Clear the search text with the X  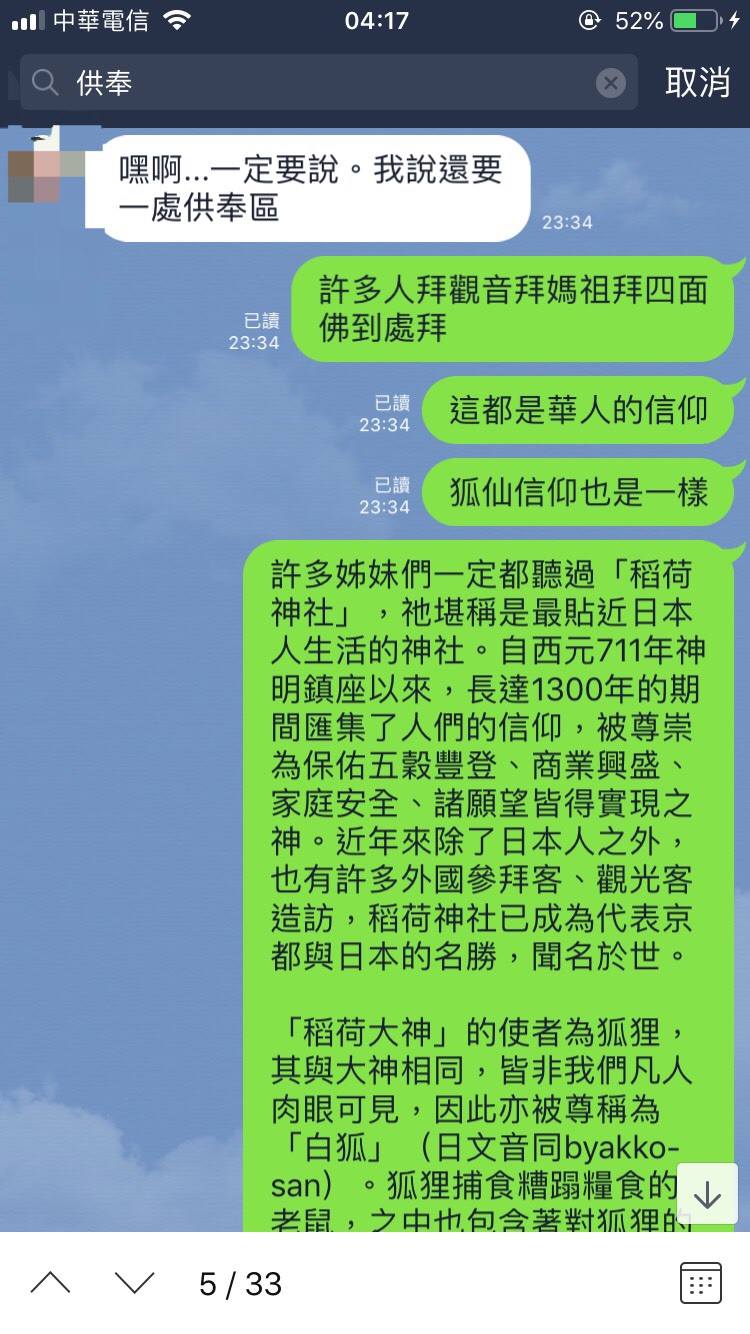click(610, 83)
